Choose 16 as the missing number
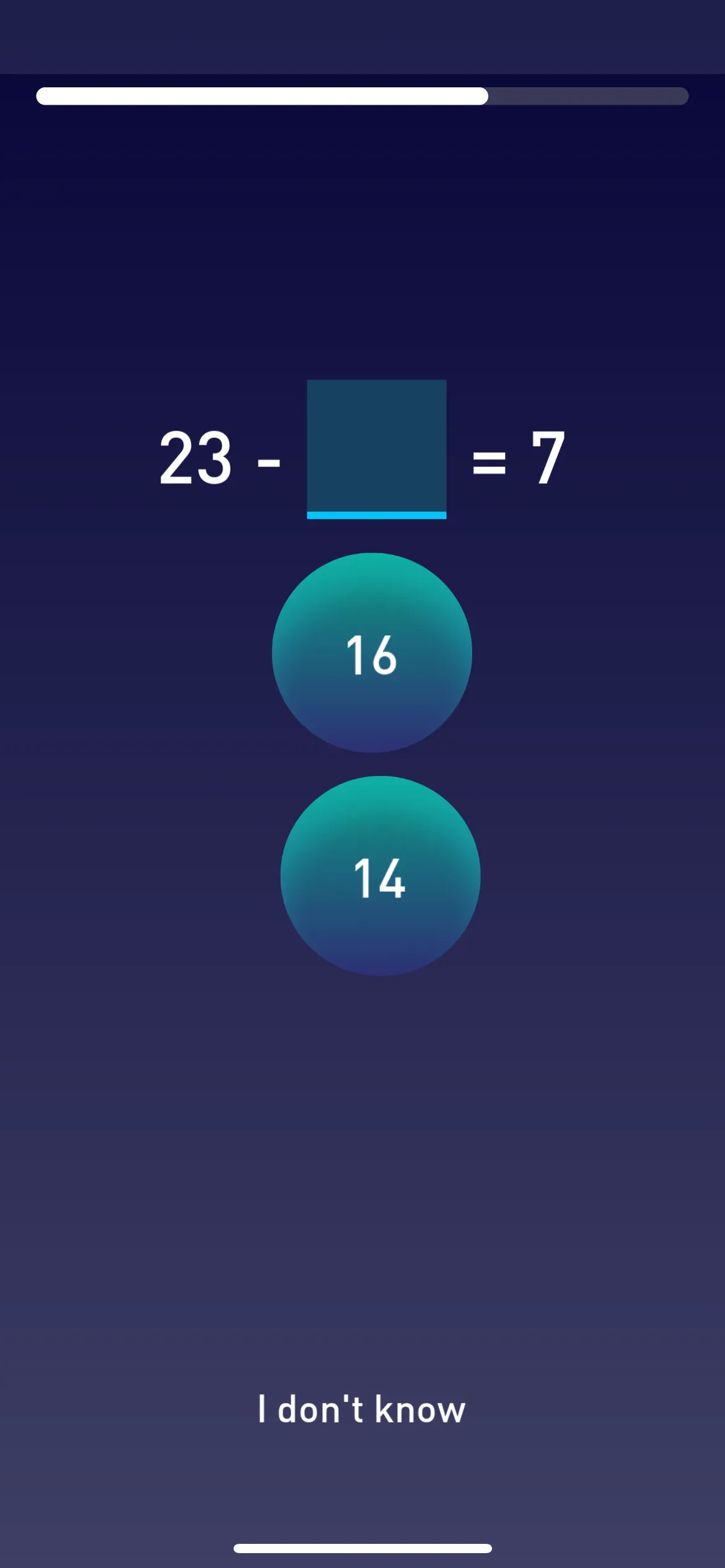This screenshot has width=725, height=1568. click(372, 653)
